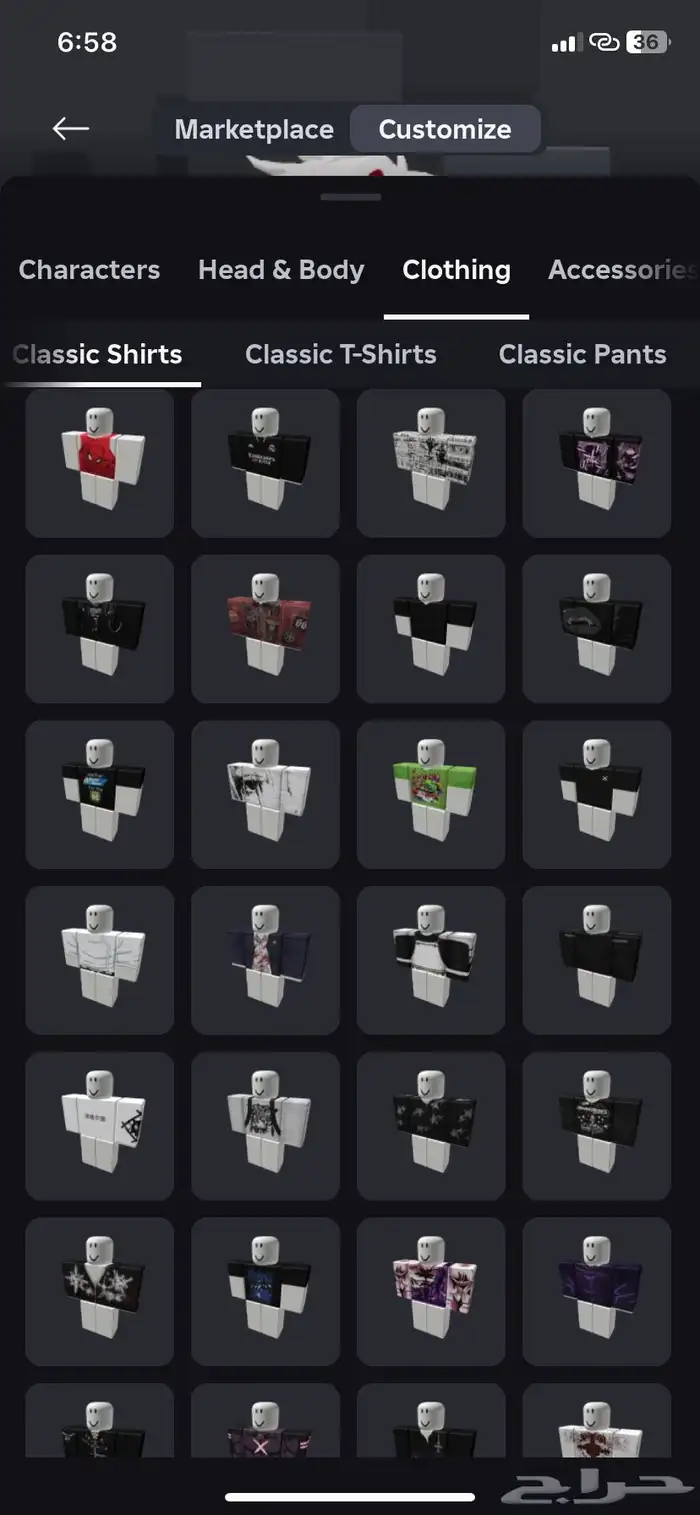Switch to Head & Body tab
This screenshot has height=1515, width=700.
tap(281, 270)
